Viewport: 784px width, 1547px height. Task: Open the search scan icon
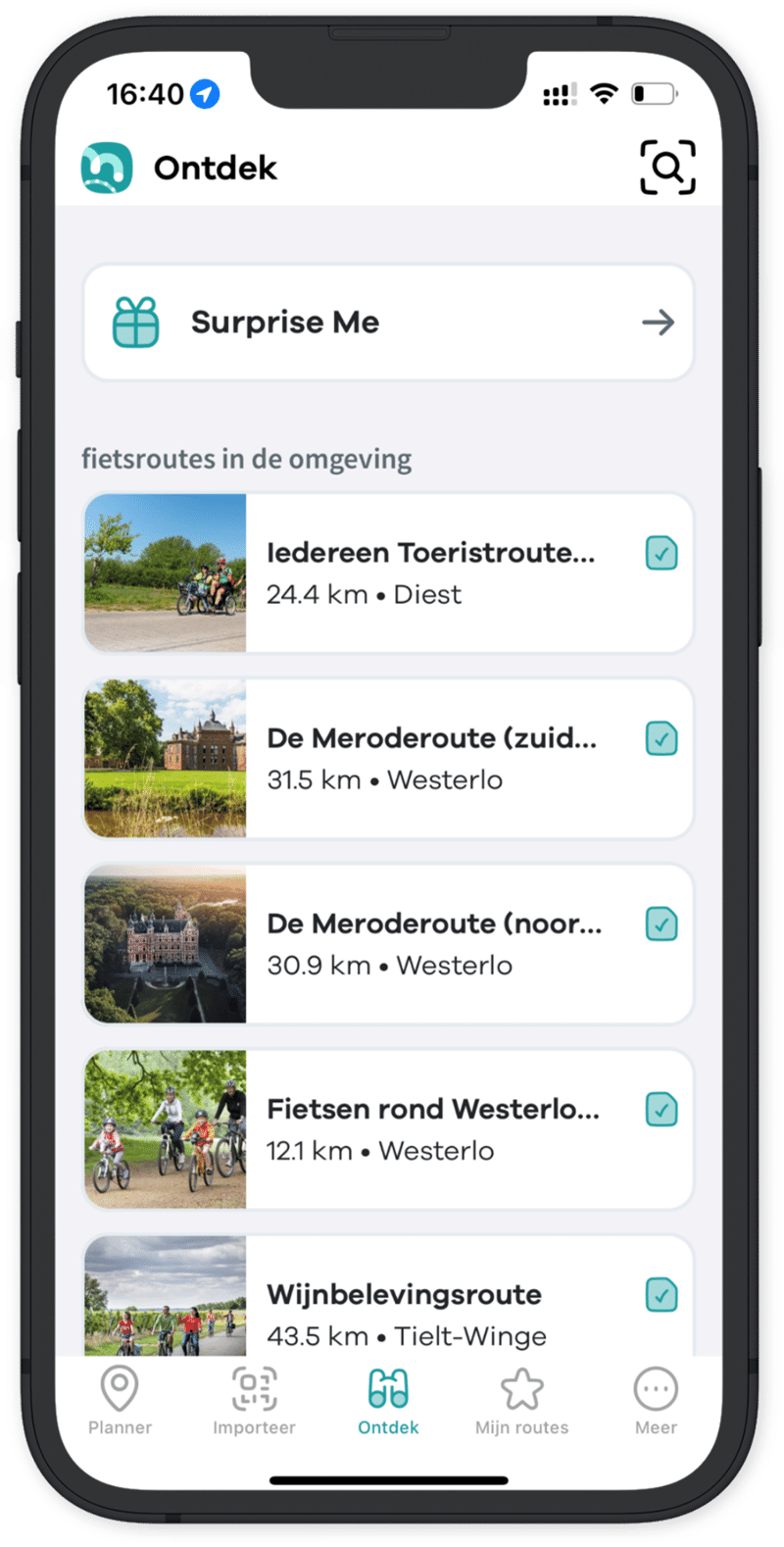tap(667, 168)
